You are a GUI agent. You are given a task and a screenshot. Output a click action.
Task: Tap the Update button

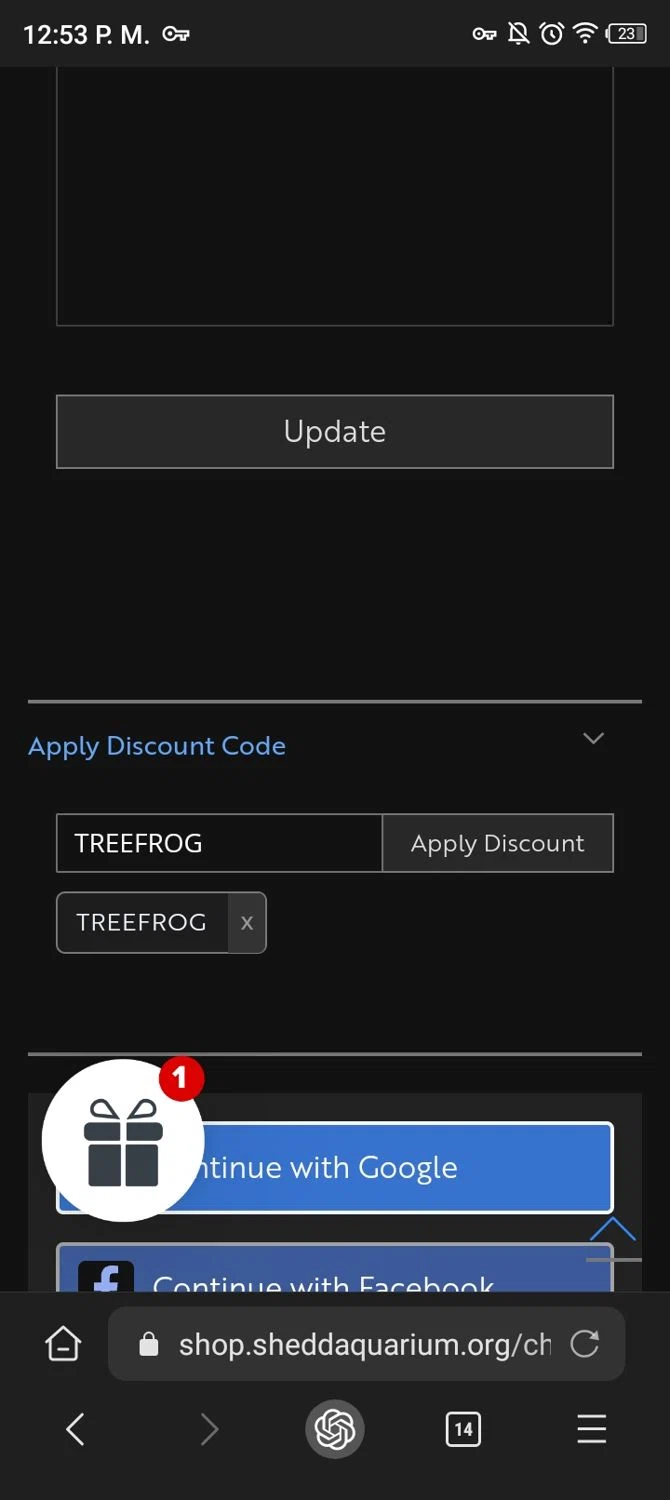[334, 432]
